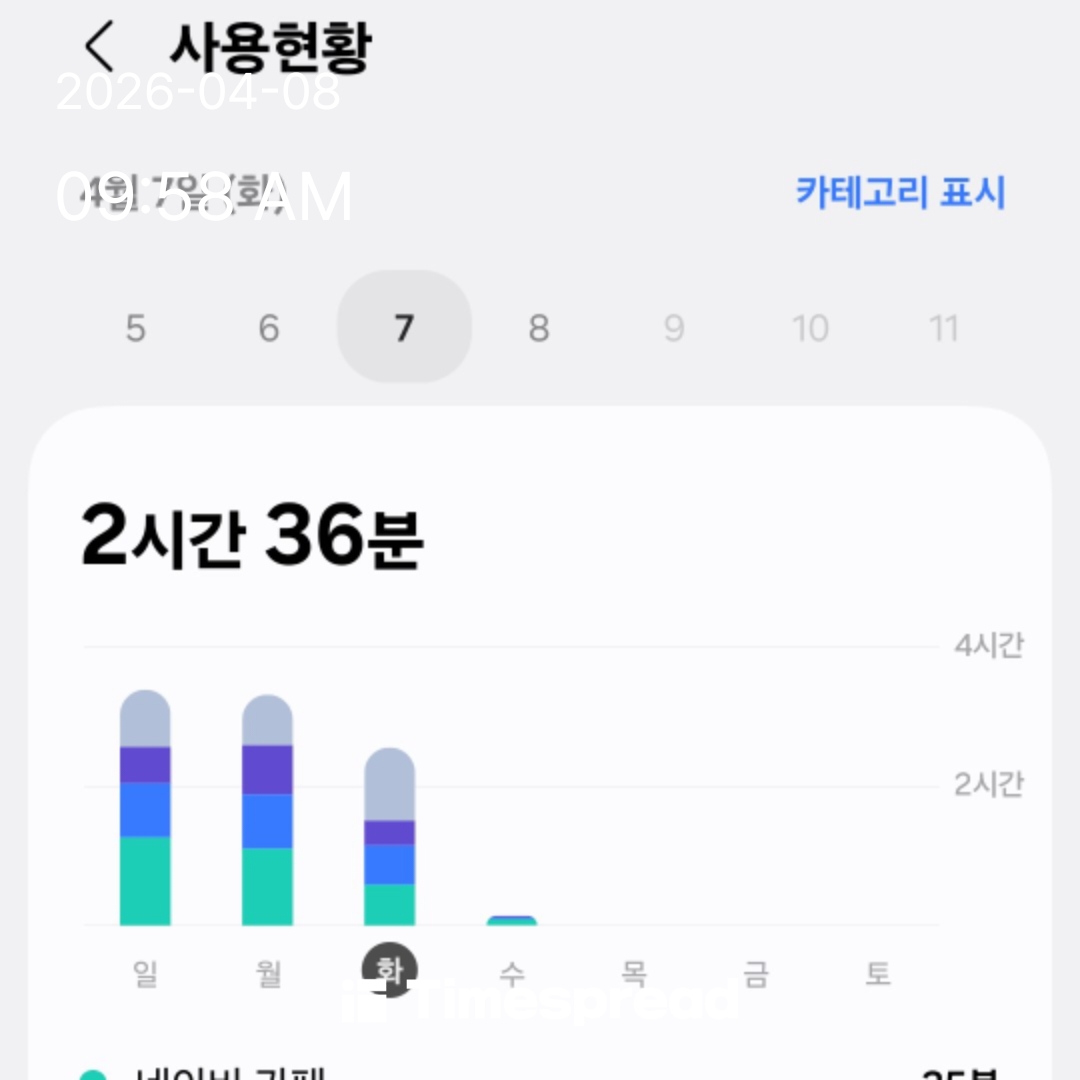Tap the 월 bar in the chart
Viewport: 1080px width, 1080px height.
point(267,810)
